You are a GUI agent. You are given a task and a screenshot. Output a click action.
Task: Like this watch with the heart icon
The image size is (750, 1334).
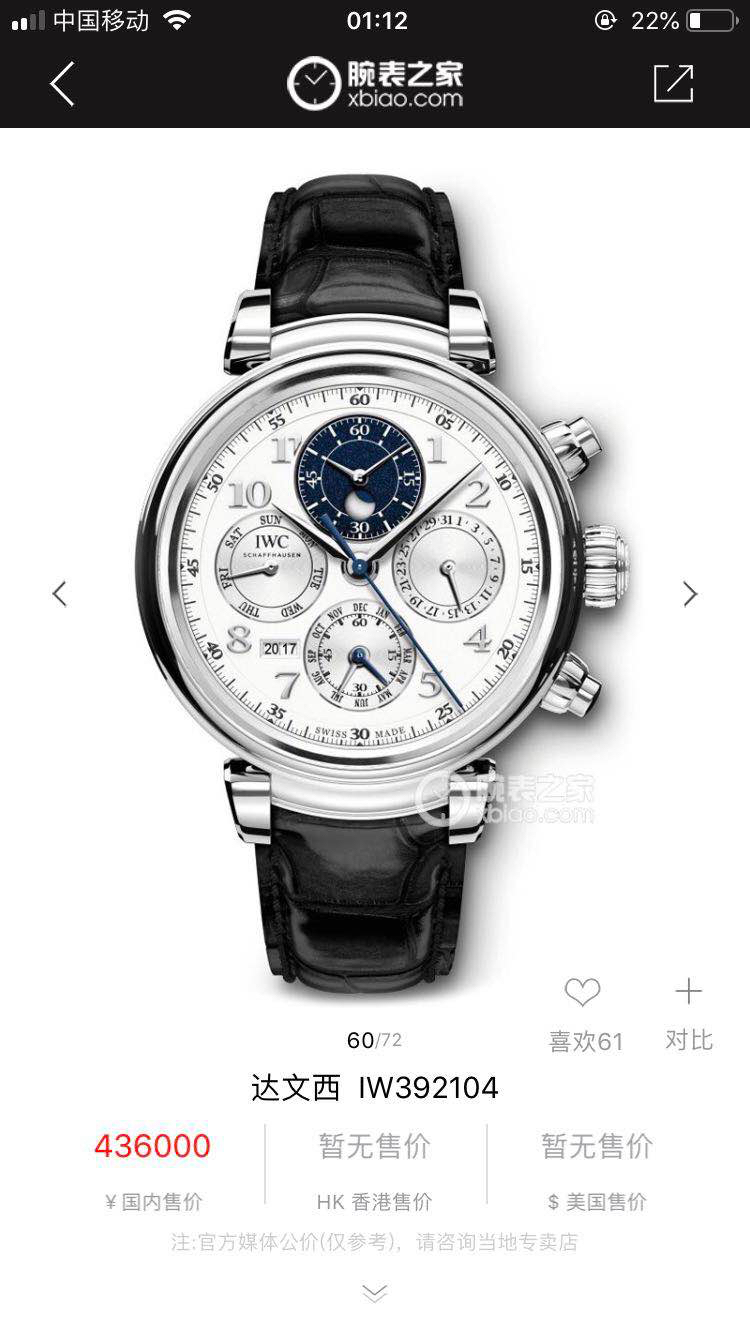(582, 993)
